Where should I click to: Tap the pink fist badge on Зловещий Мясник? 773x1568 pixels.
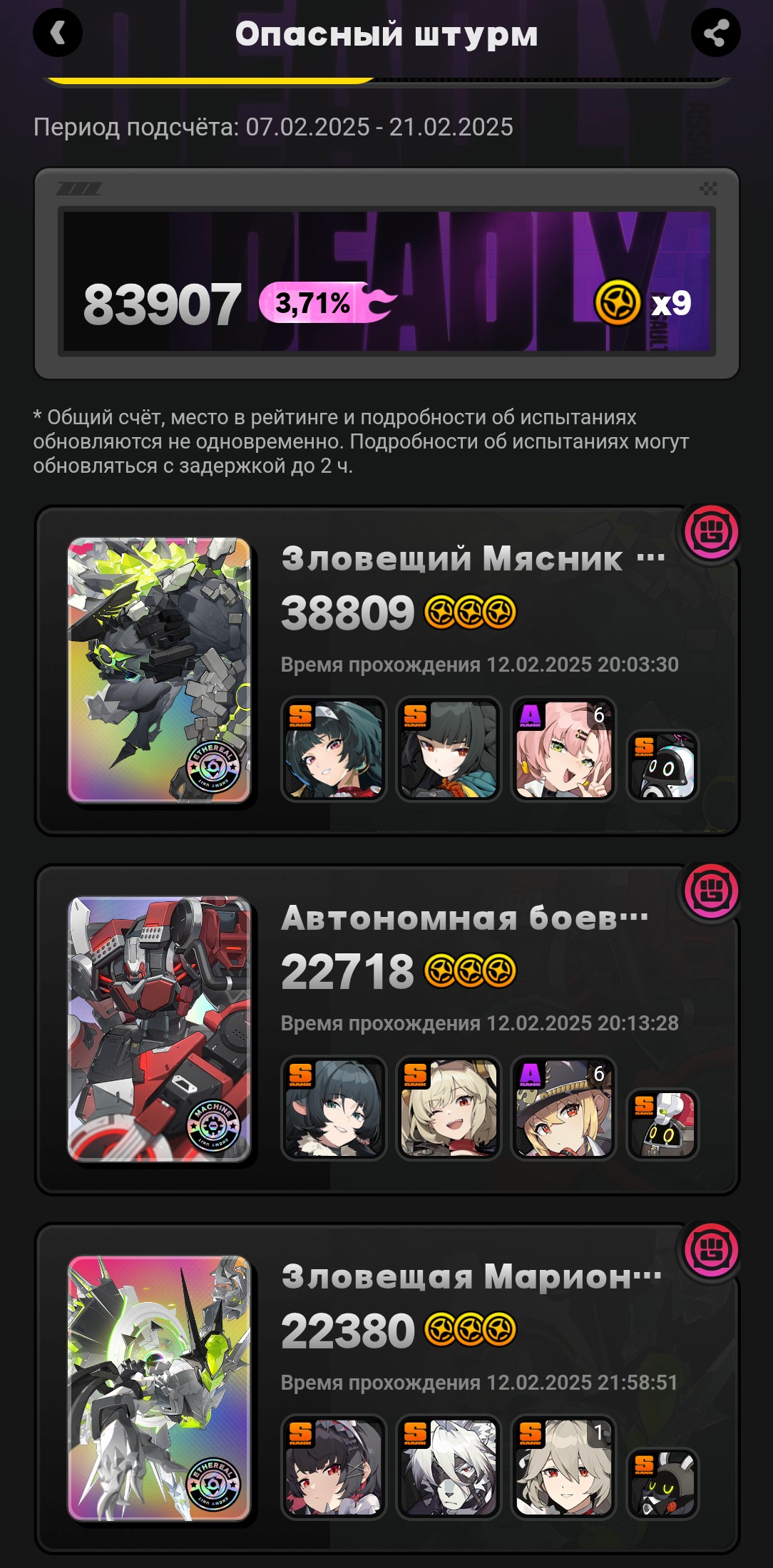(x=711, y=532)
